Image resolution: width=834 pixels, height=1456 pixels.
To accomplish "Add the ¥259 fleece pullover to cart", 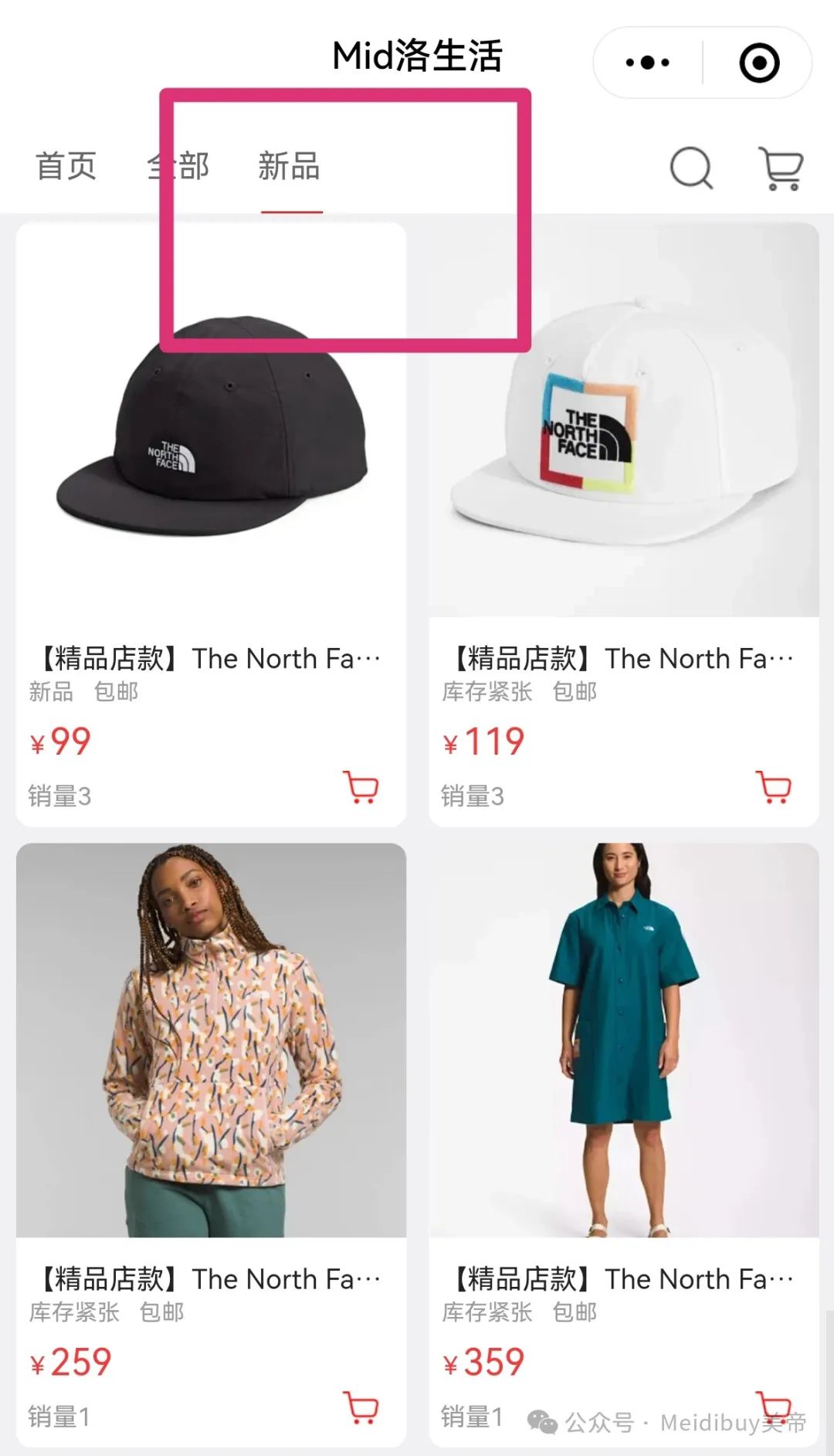I will (x=361, y=1408).
